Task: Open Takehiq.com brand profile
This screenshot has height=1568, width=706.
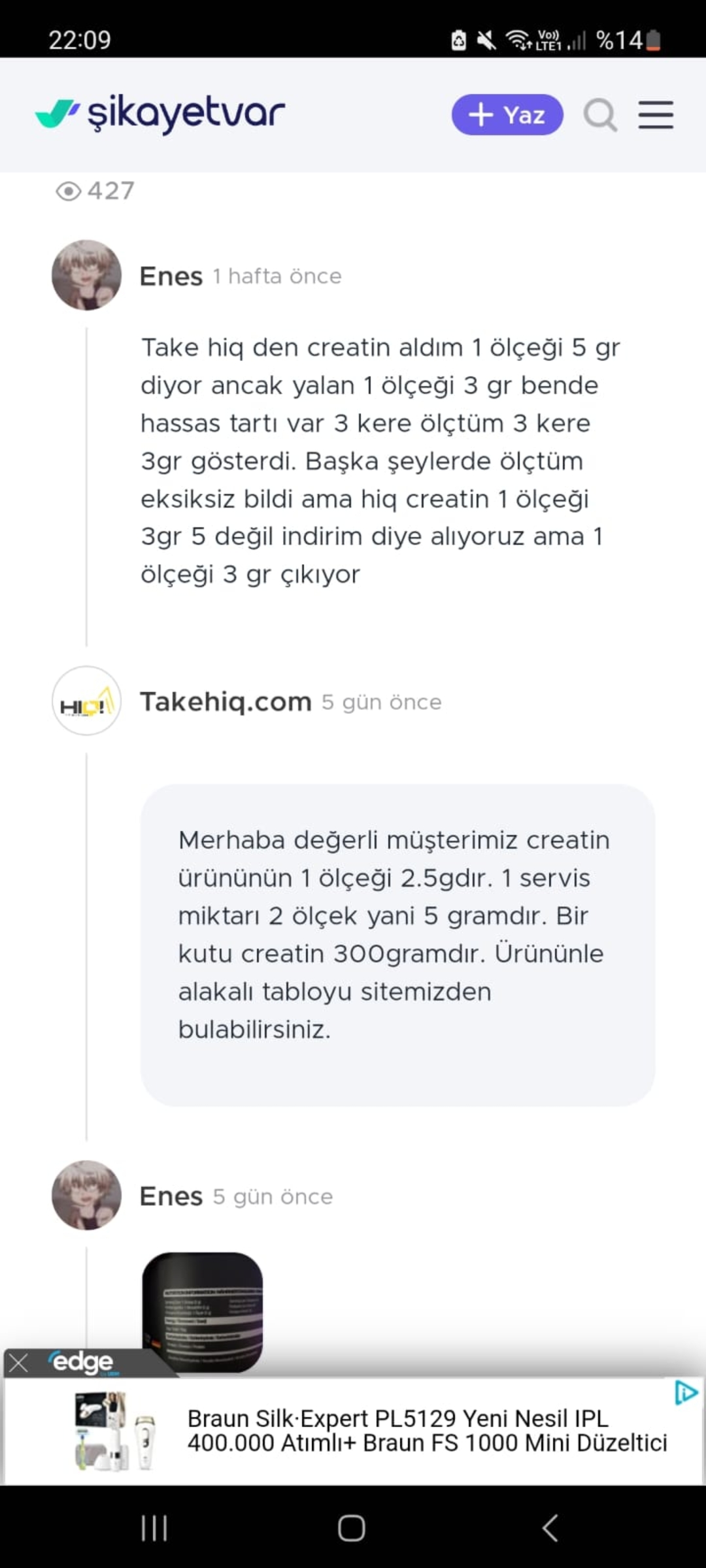Action: (226, 702)
